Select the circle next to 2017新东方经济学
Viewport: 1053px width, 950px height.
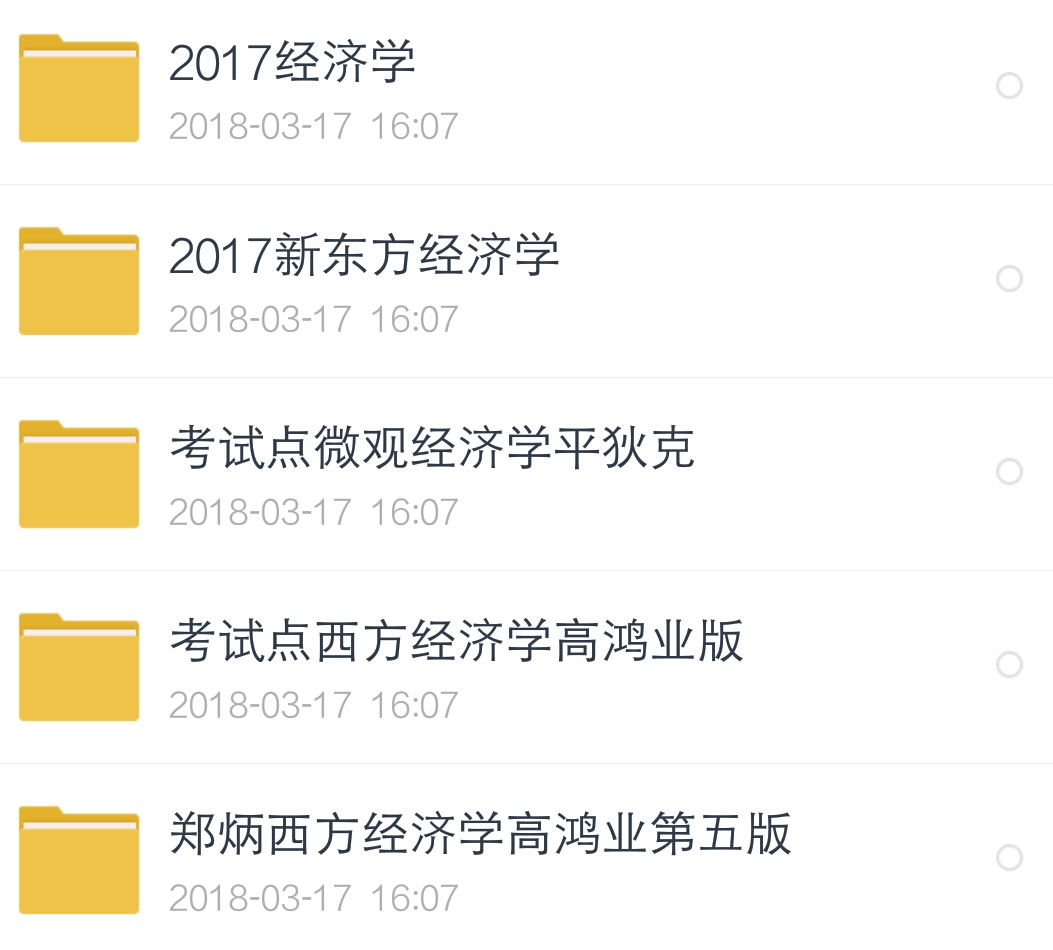tap(1009, 279)
